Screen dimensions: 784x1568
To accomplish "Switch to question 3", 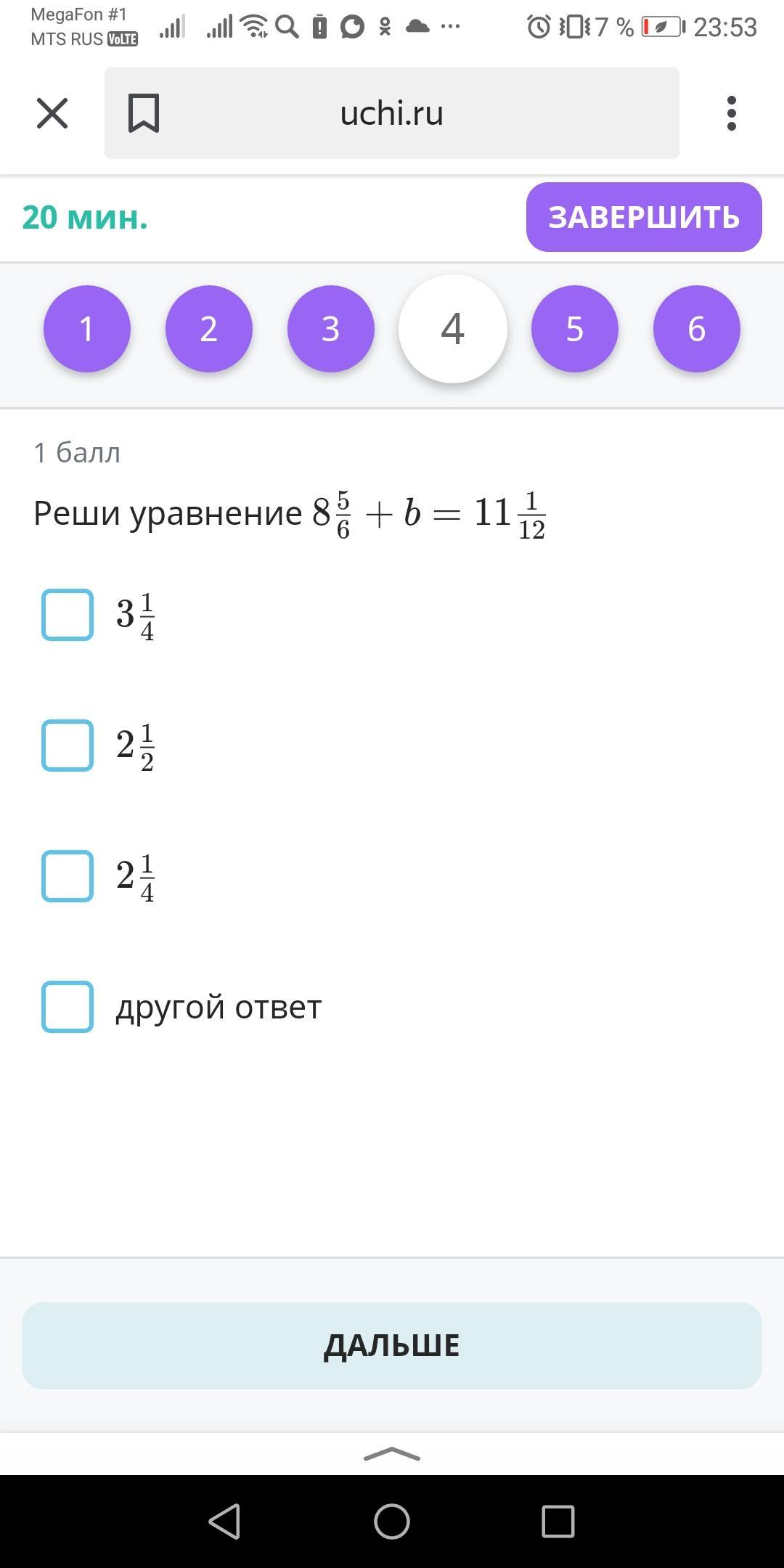I will 331,329.
